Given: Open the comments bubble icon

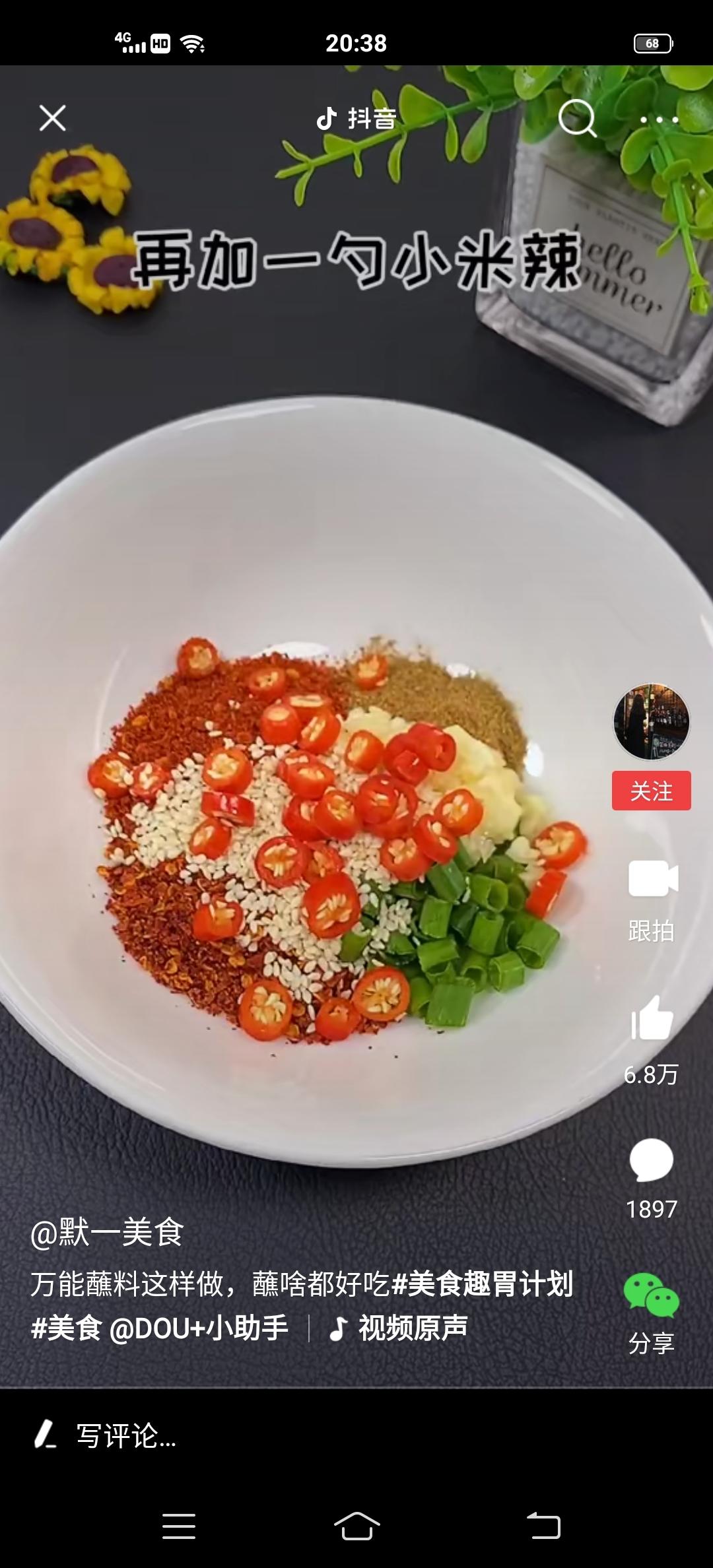Looking at the screenshot, I should [652, 1160].
